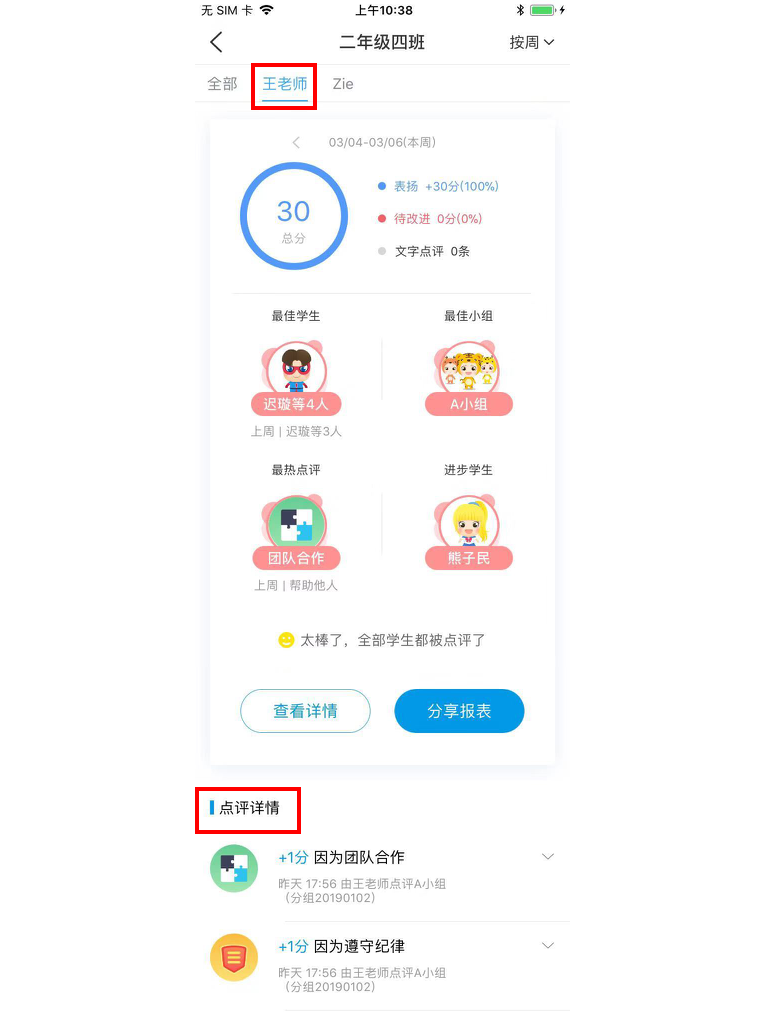765x1012 pixels.
Task: Tap 查看详情 button
Action: (x=305, y=711)
